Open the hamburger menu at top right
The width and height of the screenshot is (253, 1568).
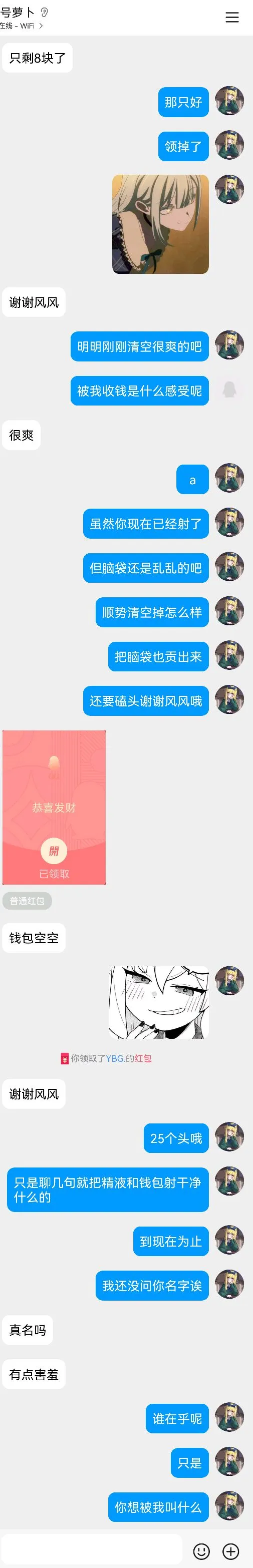(231, 17)
